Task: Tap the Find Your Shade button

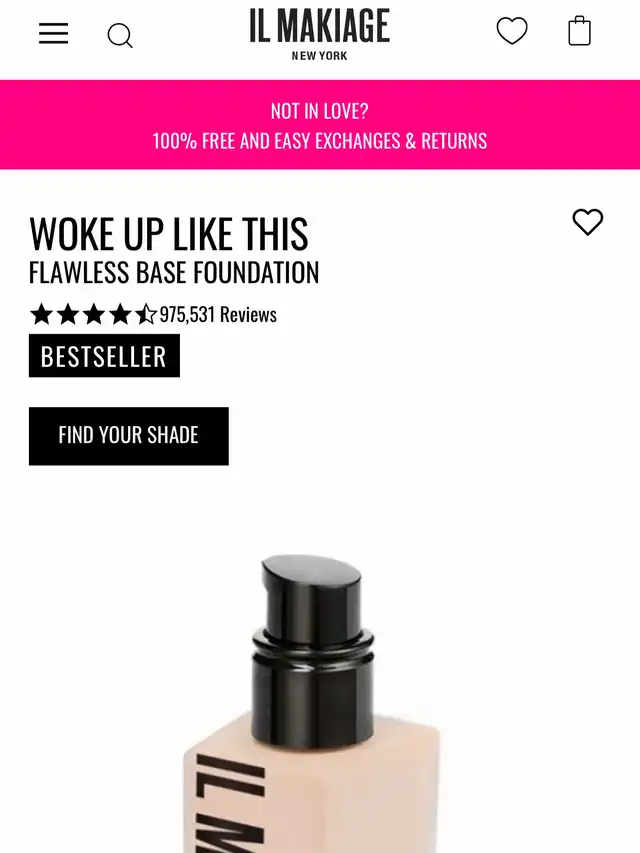Action: [129, 436]
